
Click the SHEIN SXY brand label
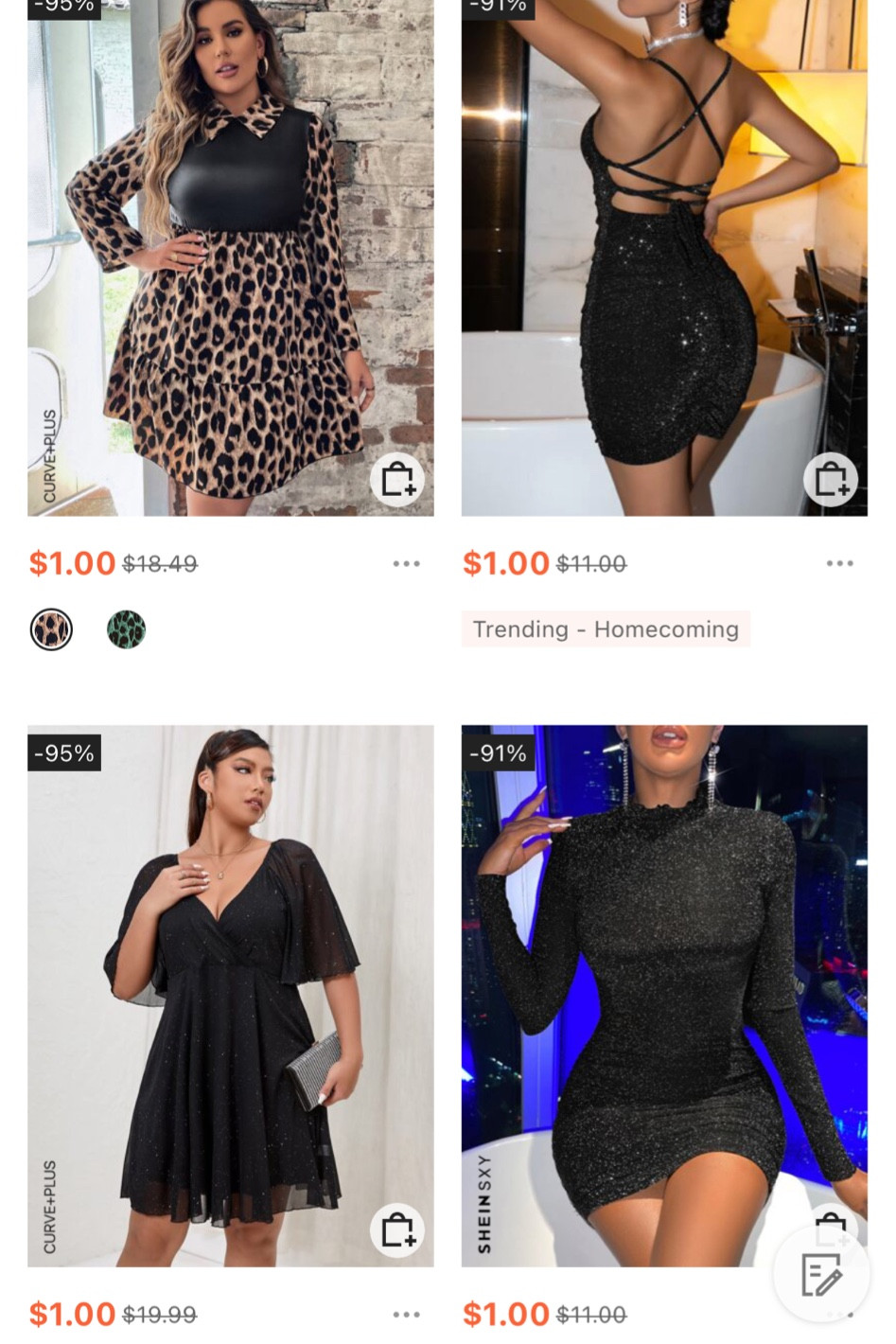[485, 1202]
